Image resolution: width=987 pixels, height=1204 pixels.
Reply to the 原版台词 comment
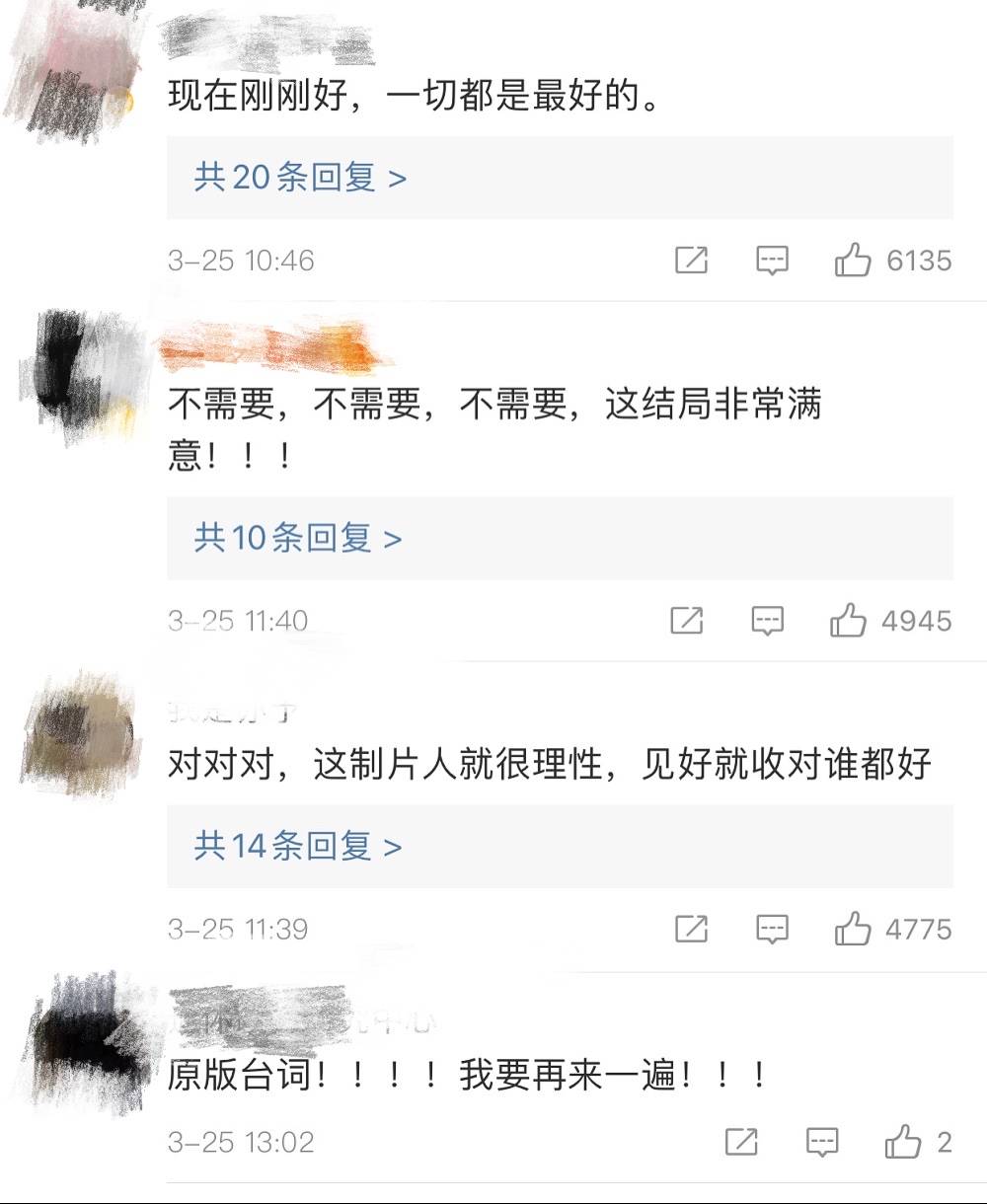(822, 1142)
